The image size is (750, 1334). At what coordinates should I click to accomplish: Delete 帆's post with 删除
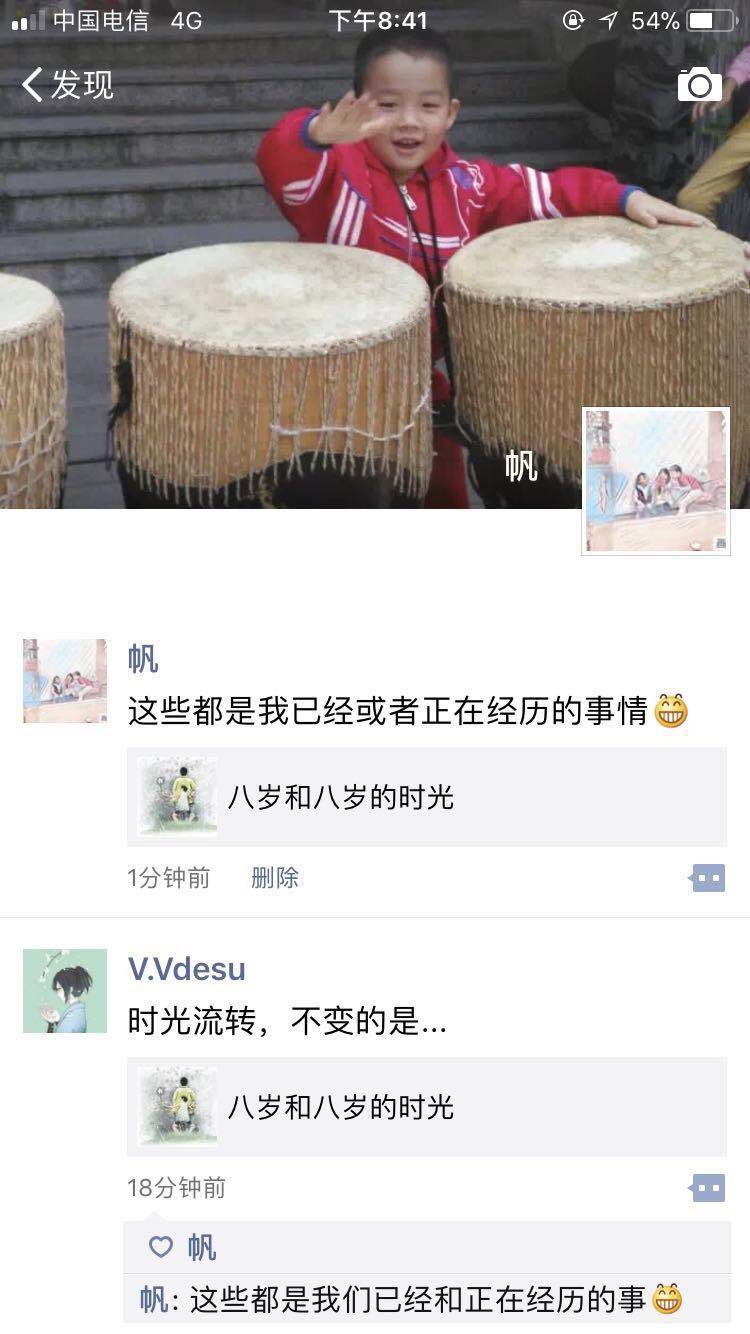click(275, 878)
